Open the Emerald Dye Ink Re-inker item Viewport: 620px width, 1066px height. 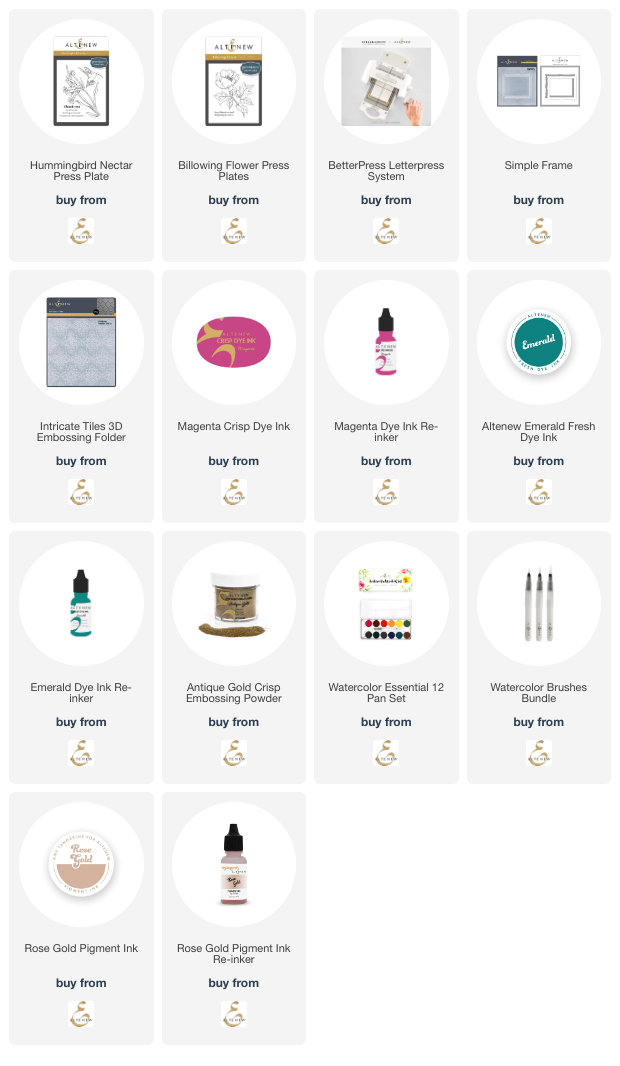(x=81, y=605)
